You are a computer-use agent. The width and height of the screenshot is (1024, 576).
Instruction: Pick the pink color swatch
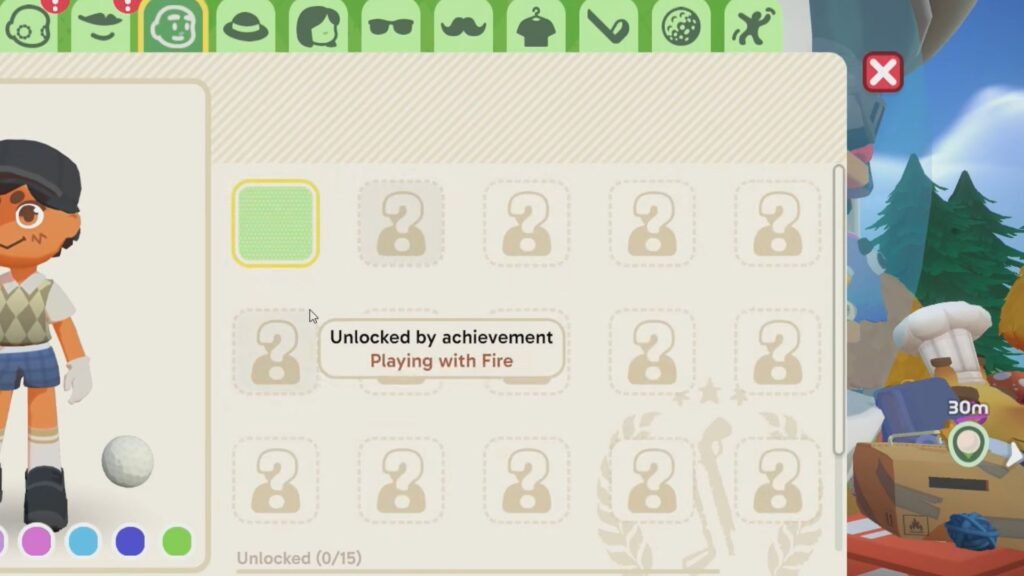click(36, 542)
